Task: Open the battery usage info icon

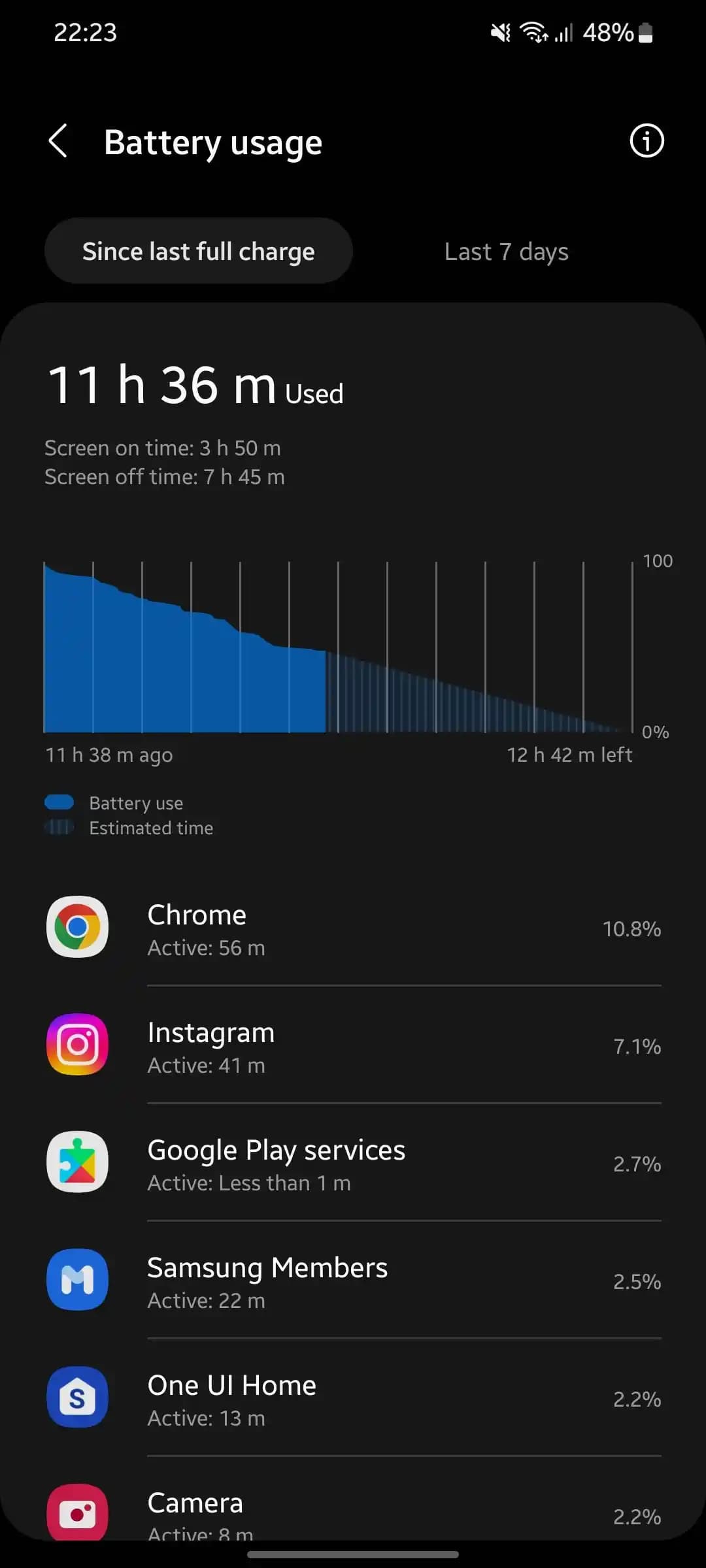Action: pos(646,141)
